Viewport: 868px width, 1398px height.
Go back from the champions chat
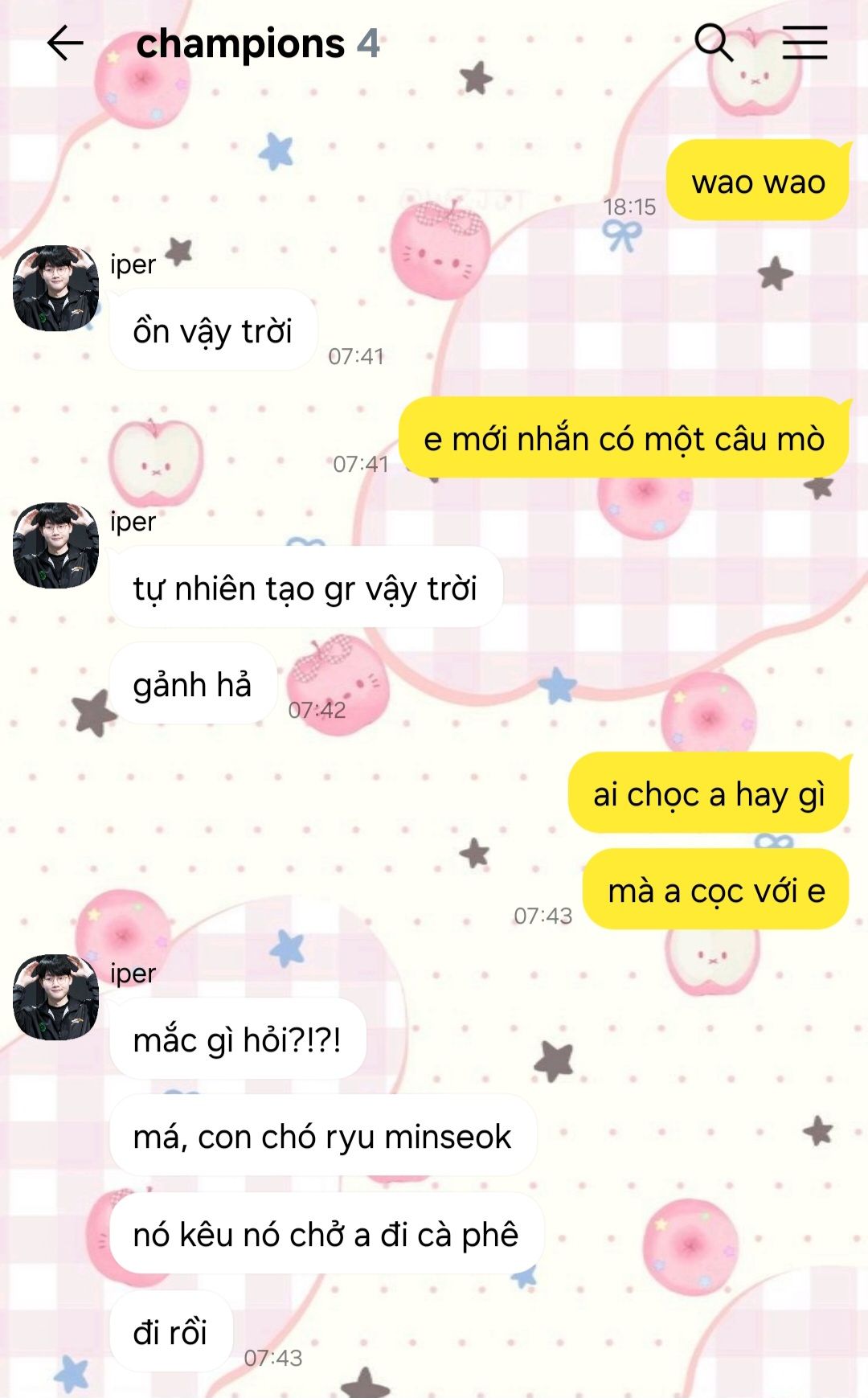pyautogui.click(x=65, y=43)
